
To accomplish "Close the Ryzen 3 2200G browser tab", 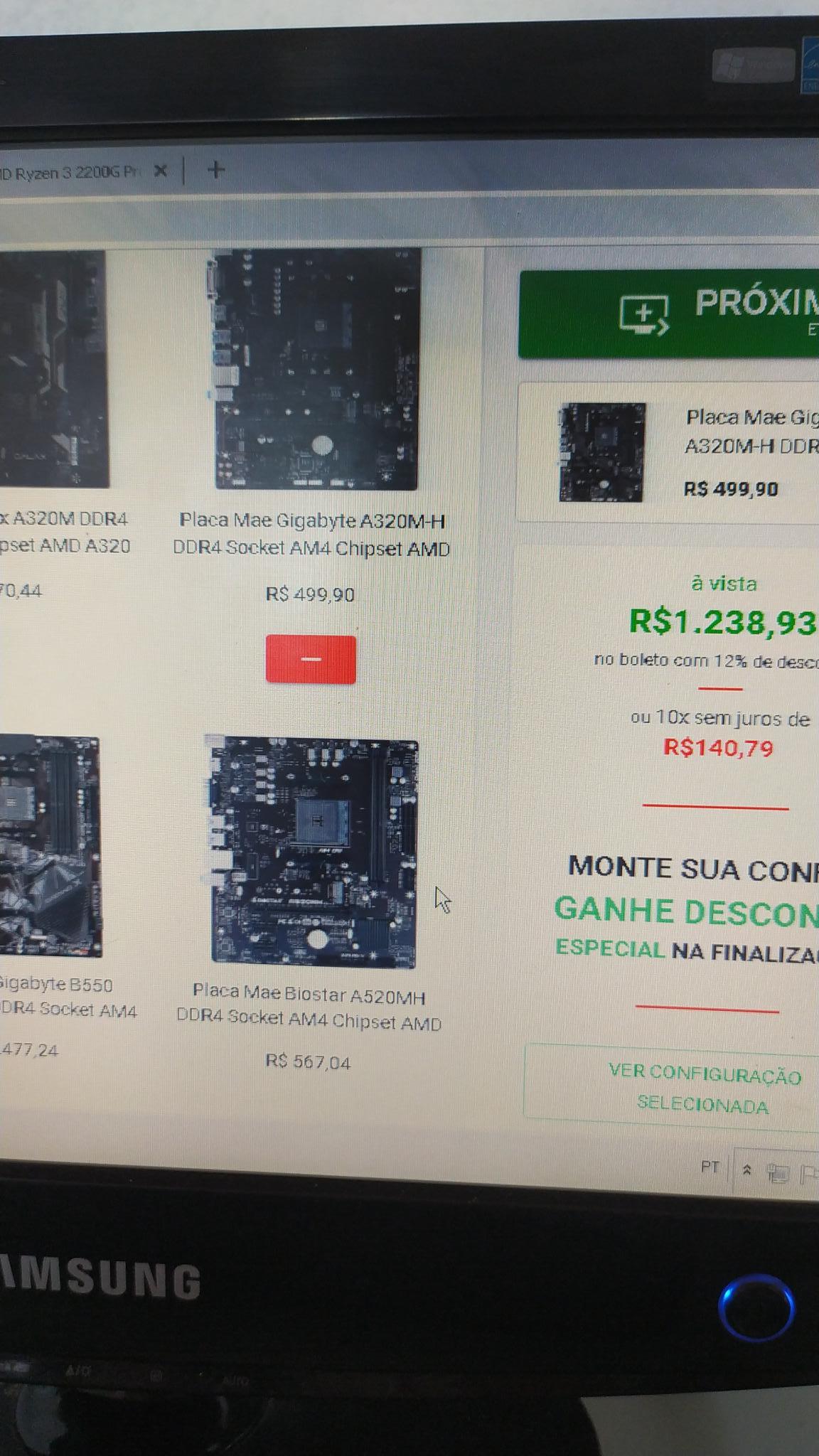I will click(x=161, y=171).
